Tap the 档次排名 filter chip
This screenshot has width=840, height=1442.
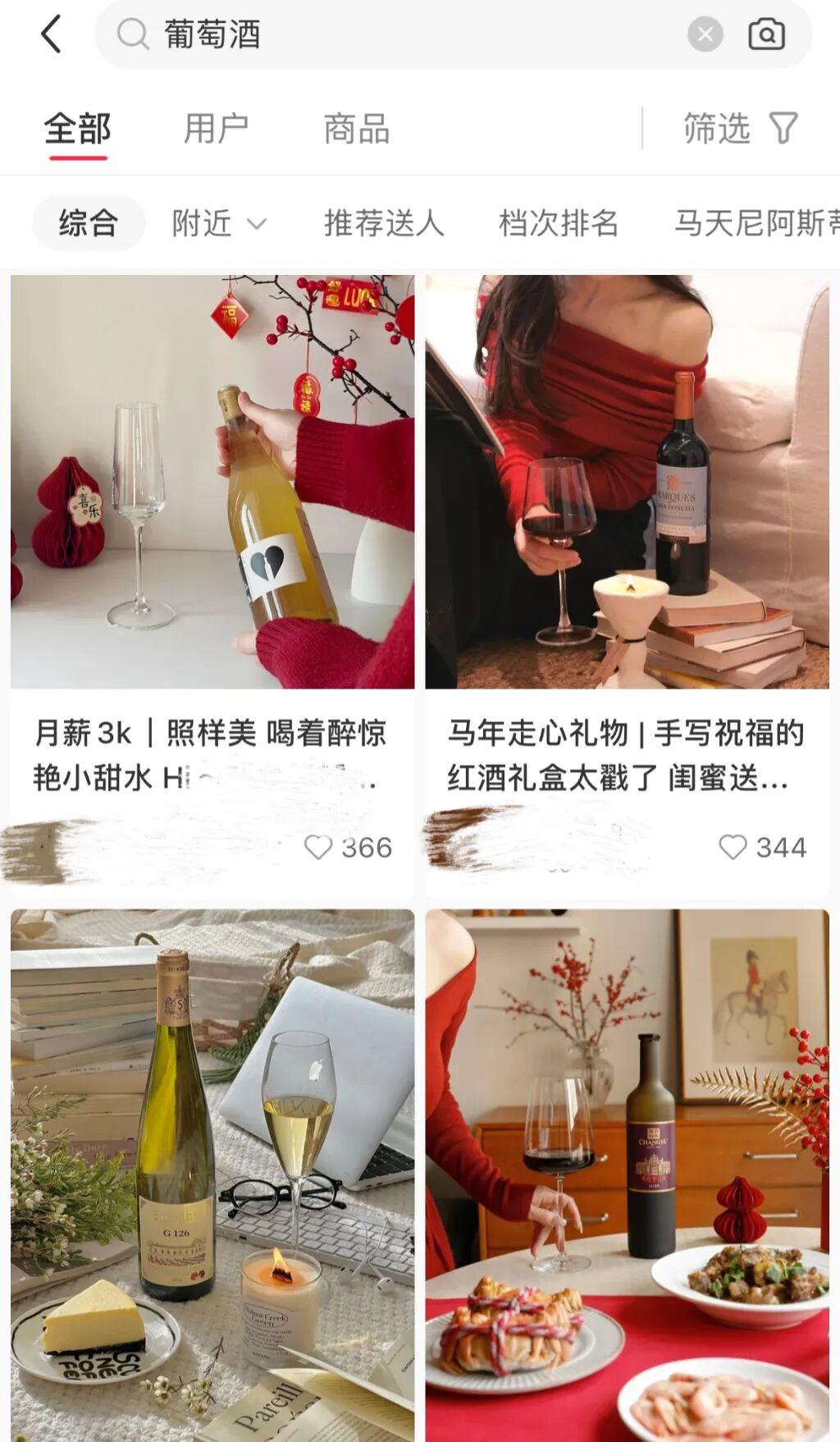point(558,222)
